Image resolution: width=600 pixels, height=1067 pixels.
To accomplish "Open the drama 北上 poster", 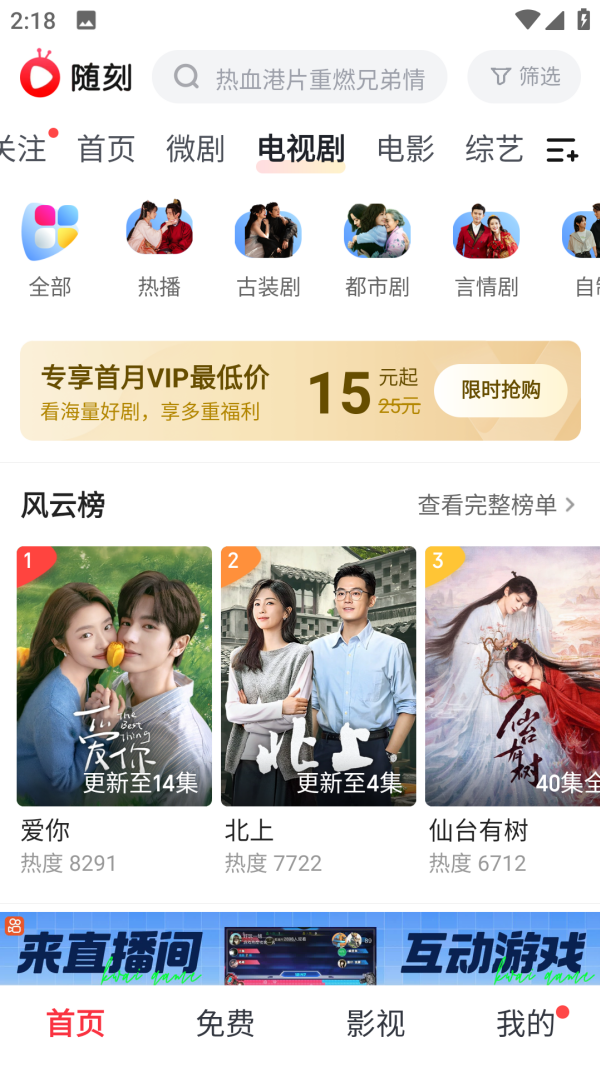I will 318,676.
